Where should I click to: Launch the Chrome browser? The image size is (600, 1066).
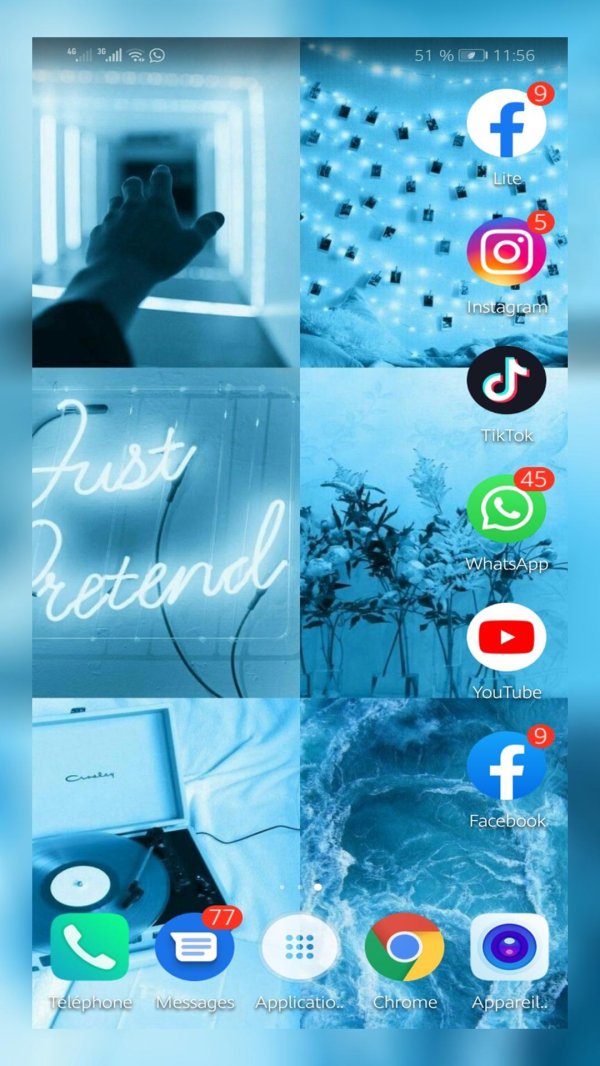pos(405,946)
